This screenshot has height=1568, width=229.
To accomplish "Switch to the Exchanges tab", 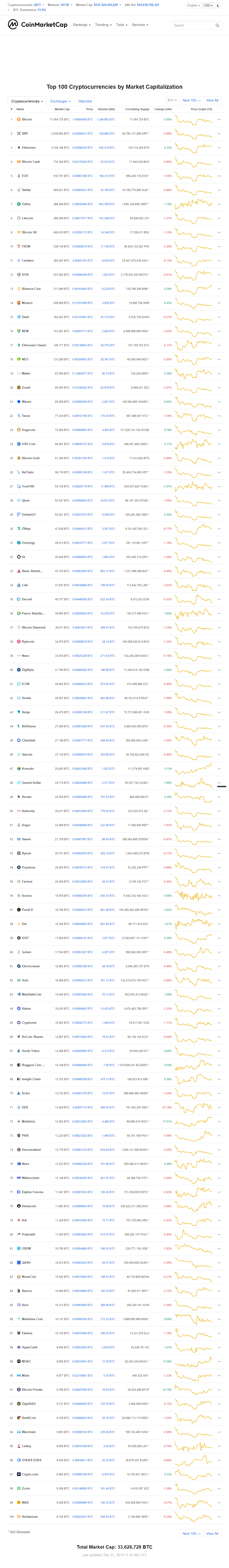I will 60,101.
